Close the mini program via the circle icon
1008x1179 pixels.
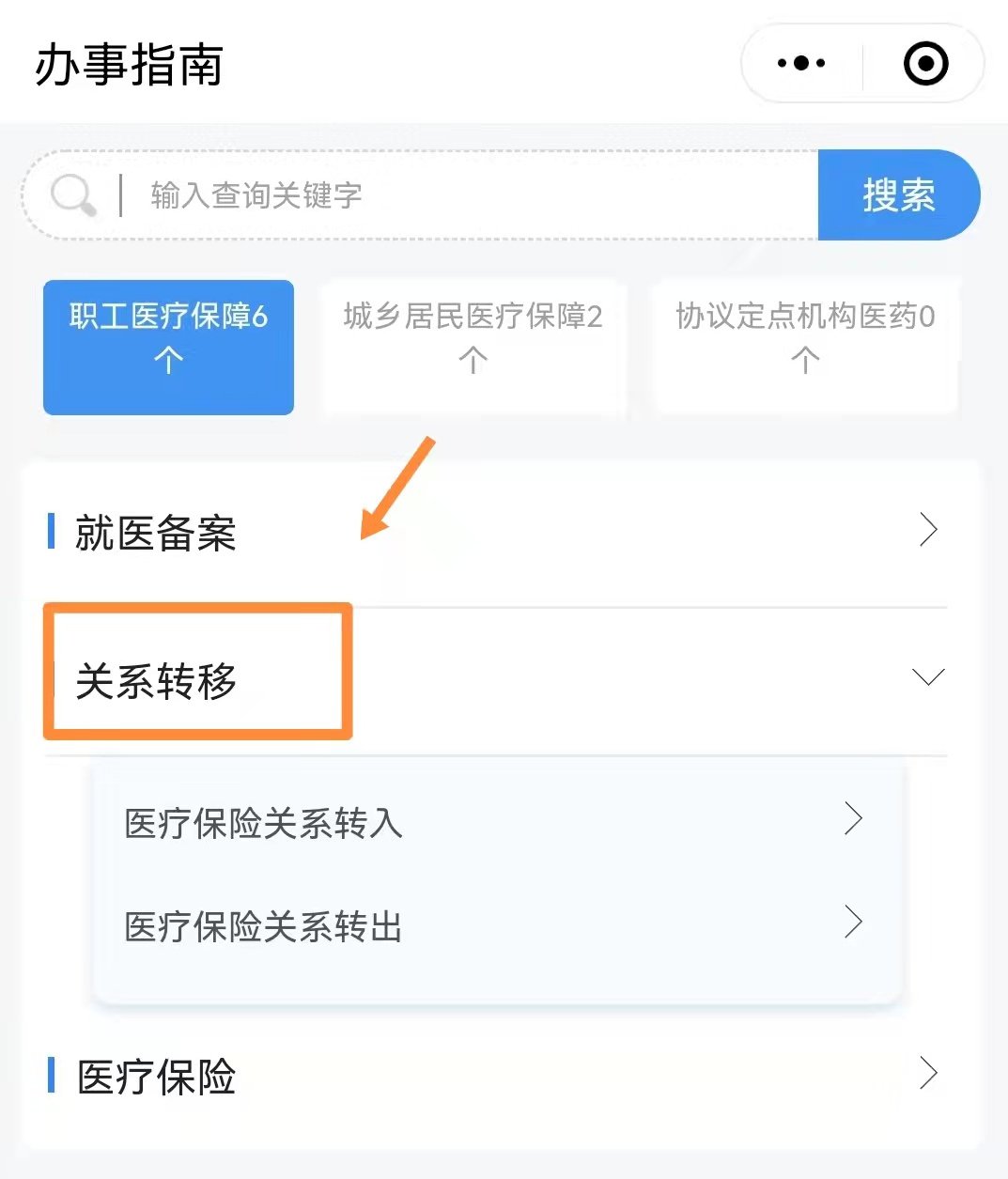[x=925, y=64]
